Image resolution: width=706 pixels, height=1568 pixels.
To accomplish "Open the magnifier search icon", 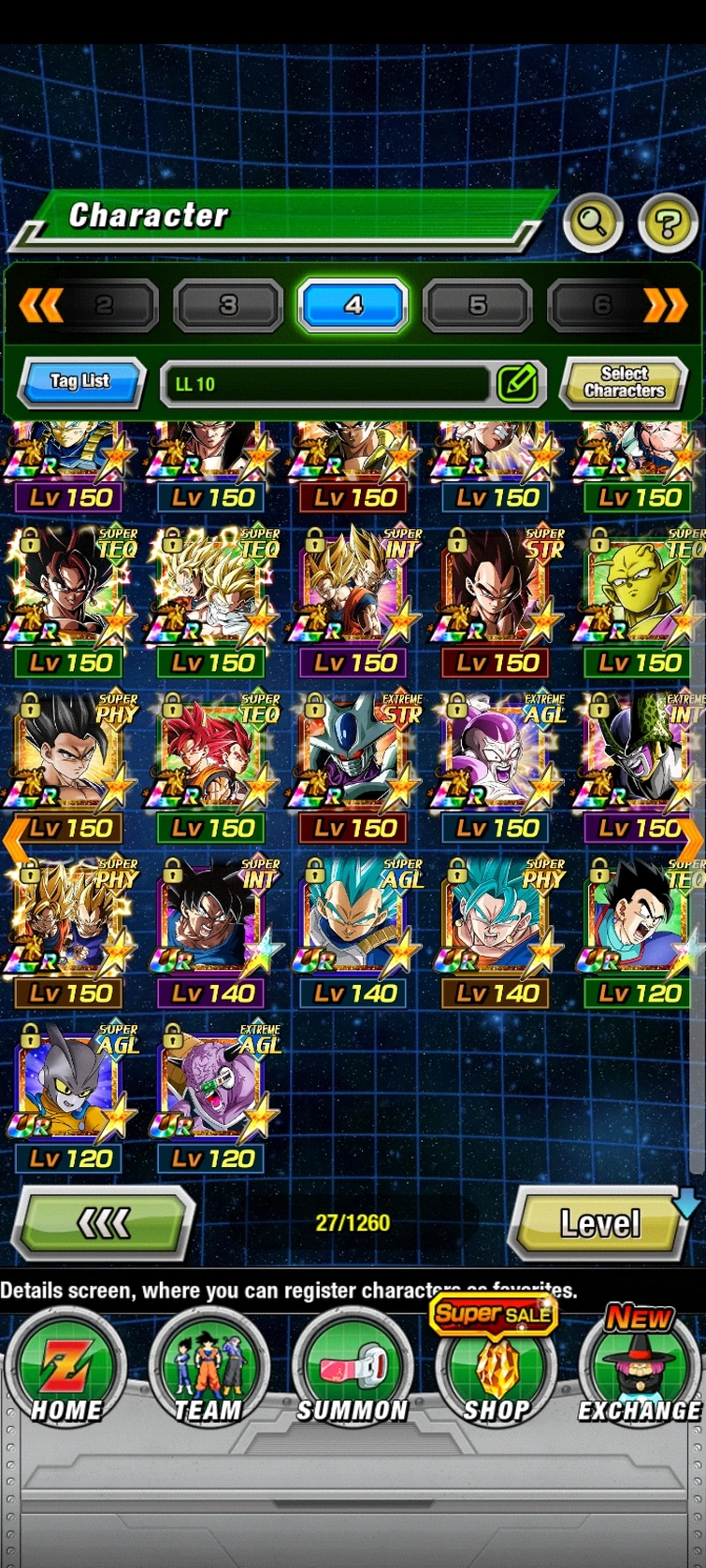I will click(593, 222).
